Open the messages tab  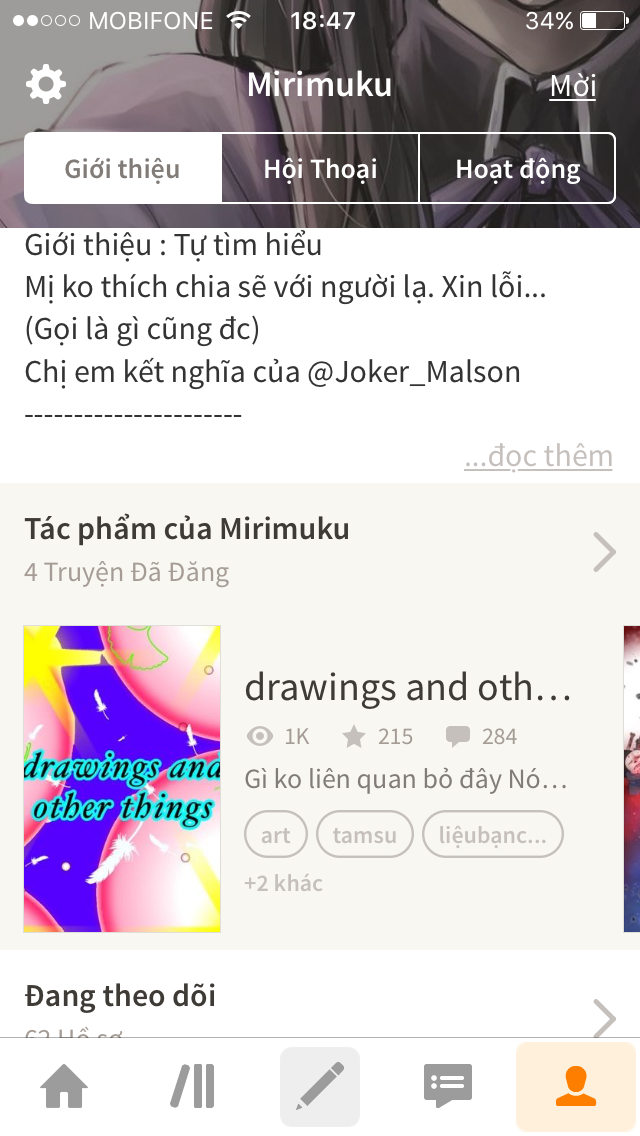[x=447, y=1087]
